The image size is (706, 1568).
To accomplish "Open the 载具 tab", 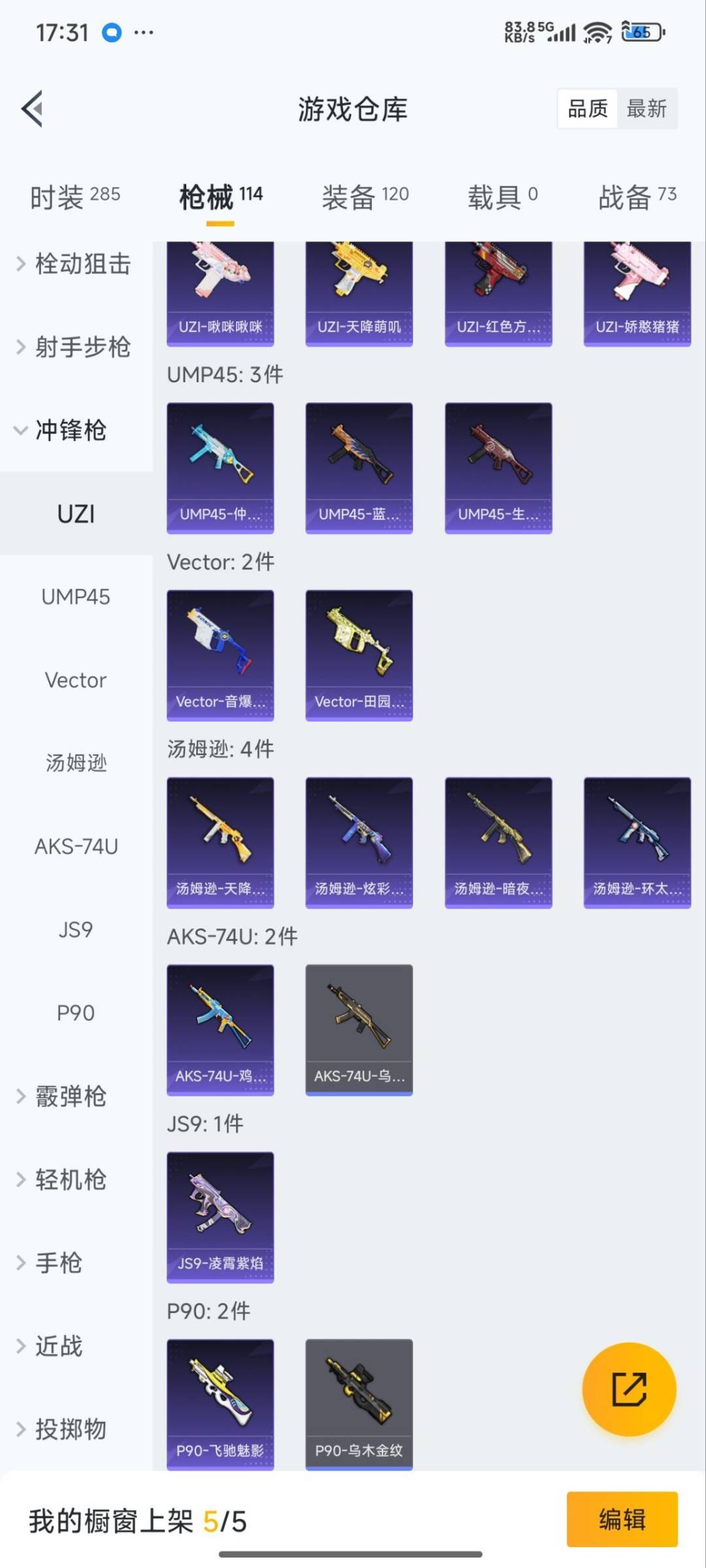I will tap(502, 196).
